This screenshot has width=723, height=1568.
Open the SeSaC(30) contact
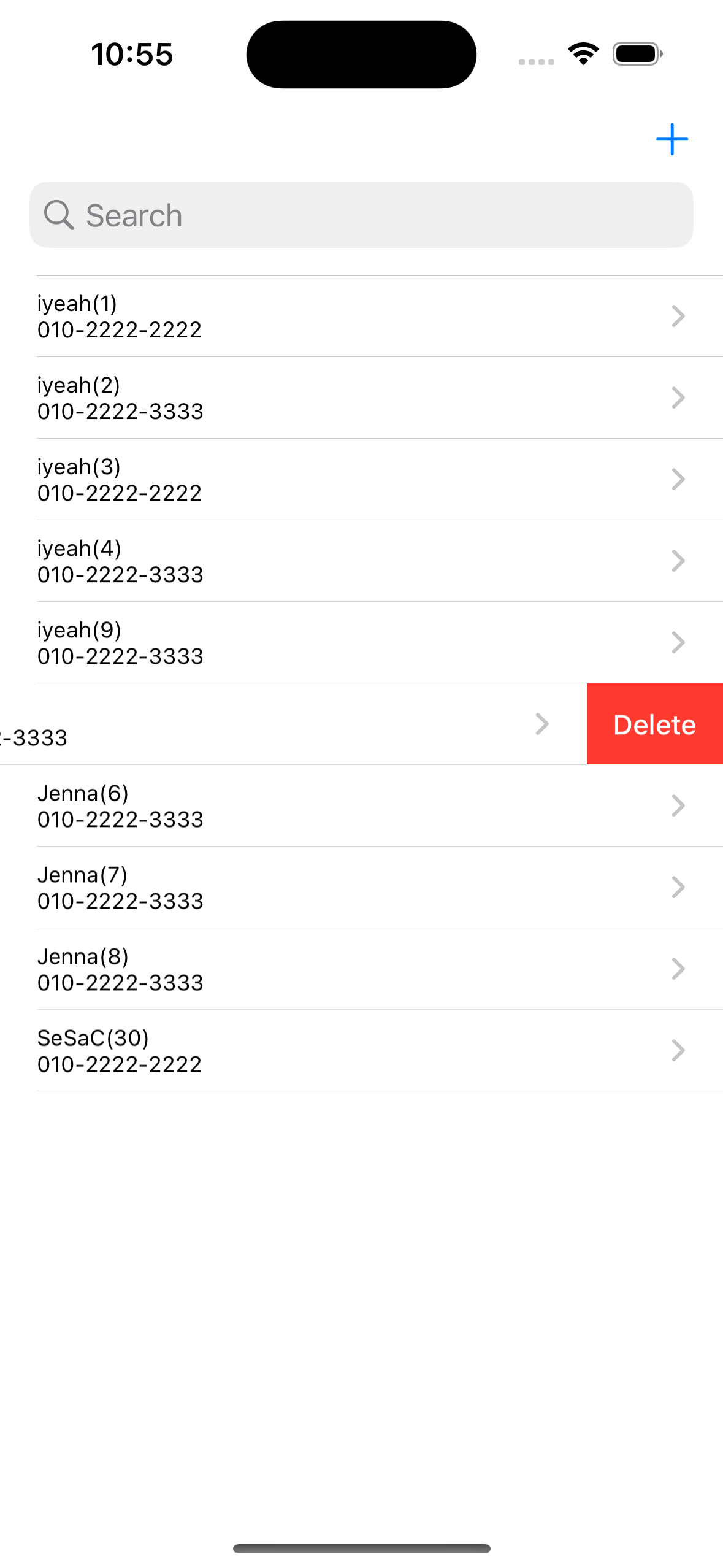coord(361,1051)
